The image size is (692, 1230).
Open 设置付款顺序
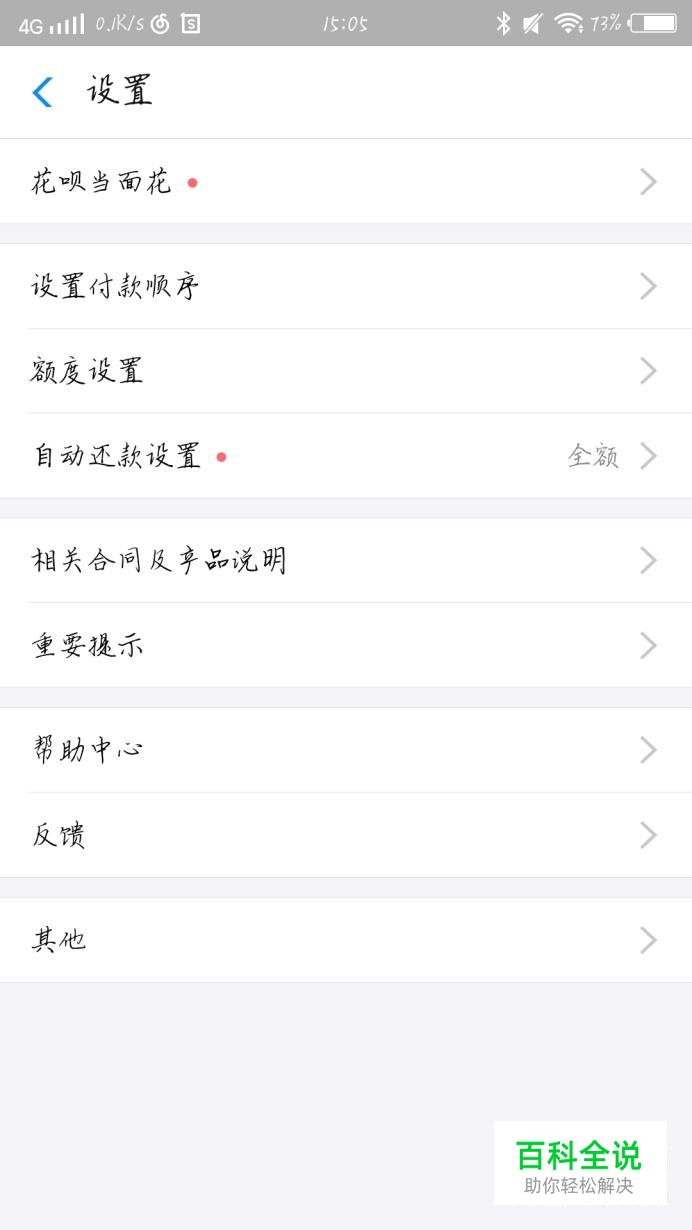(x=346, y=286)
